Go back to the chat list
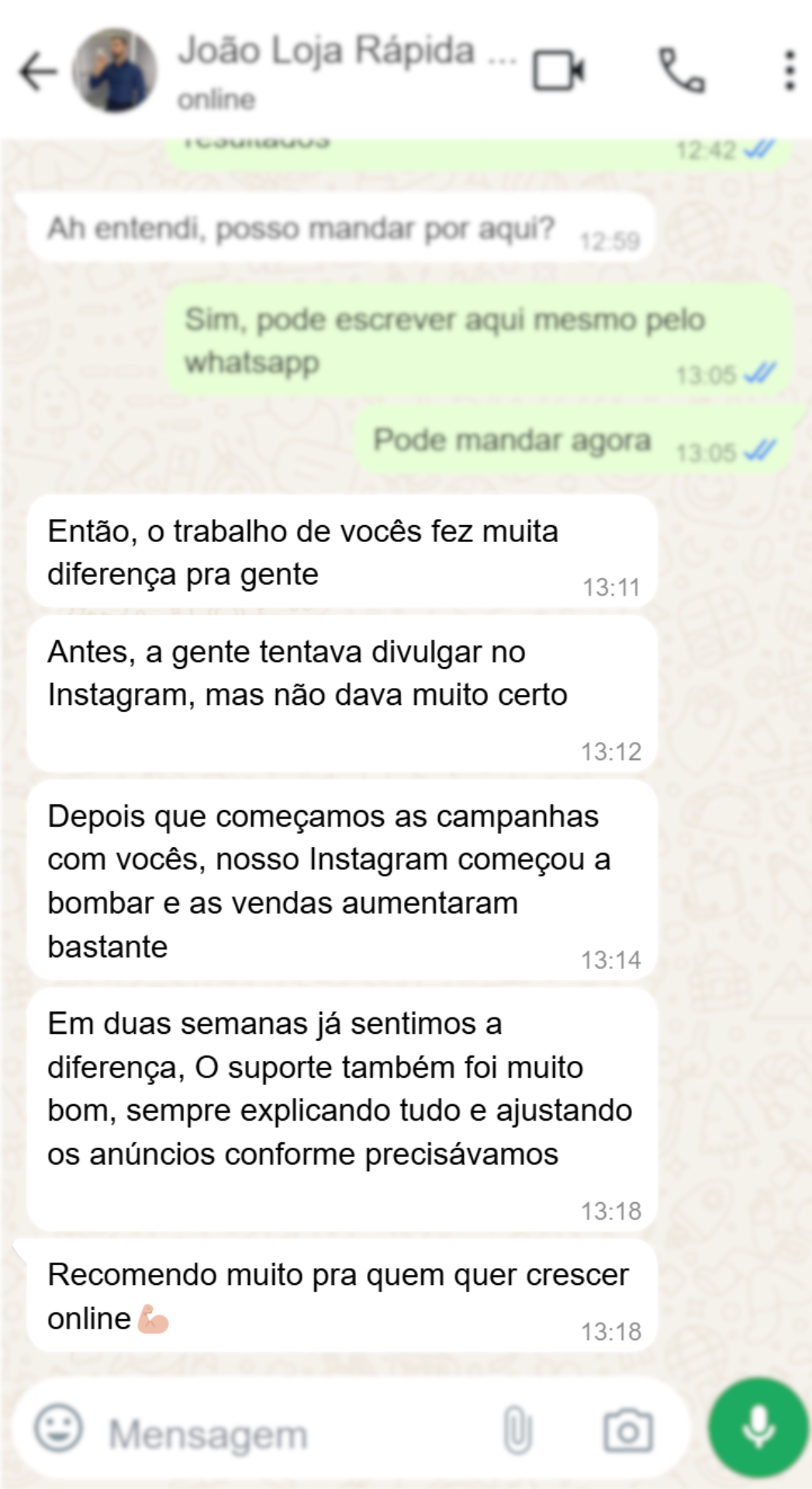 pyautogui.click(x=37, y=72)
